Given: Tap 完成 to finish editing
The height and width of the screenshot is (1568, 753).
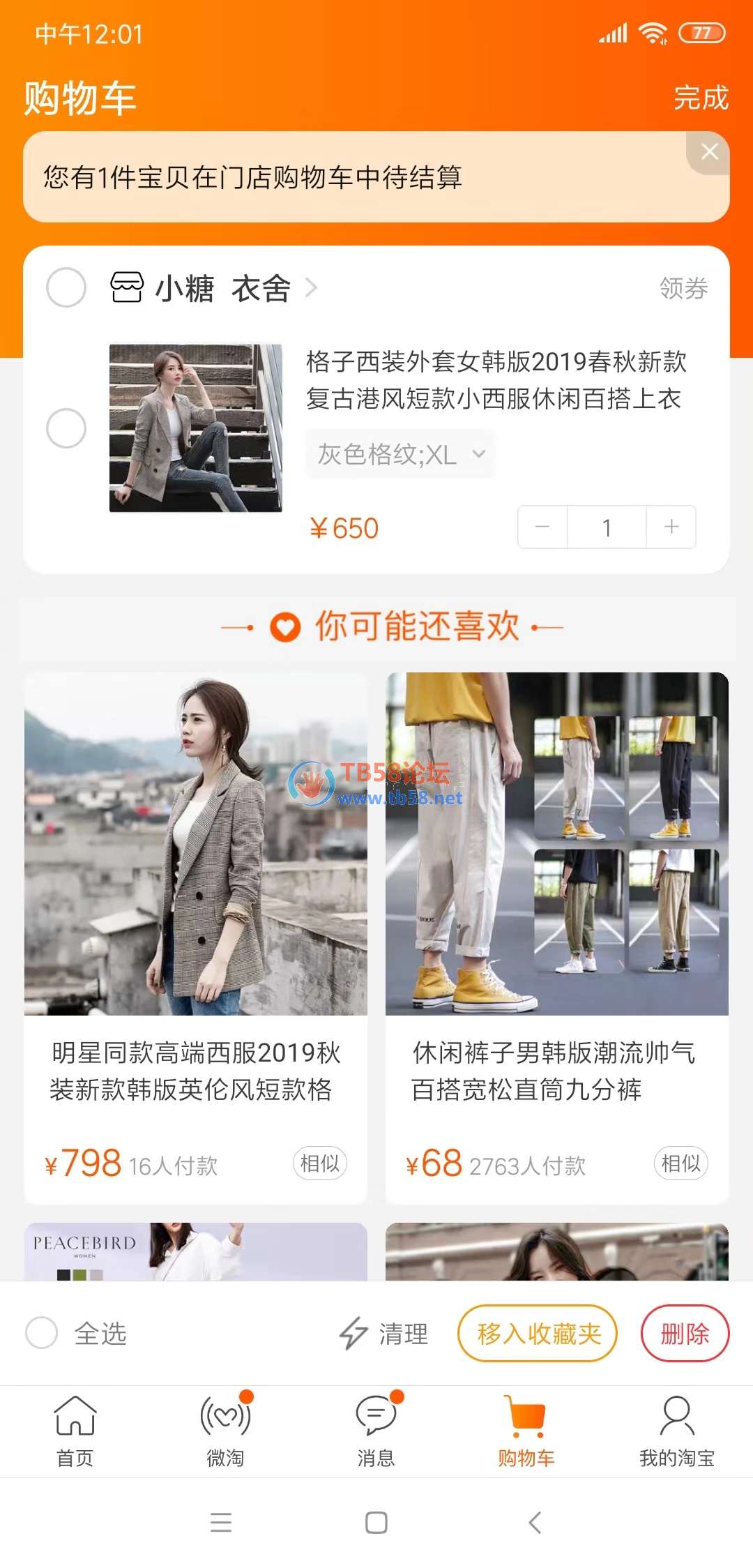Looking at the screenshot, I should 700,98.
